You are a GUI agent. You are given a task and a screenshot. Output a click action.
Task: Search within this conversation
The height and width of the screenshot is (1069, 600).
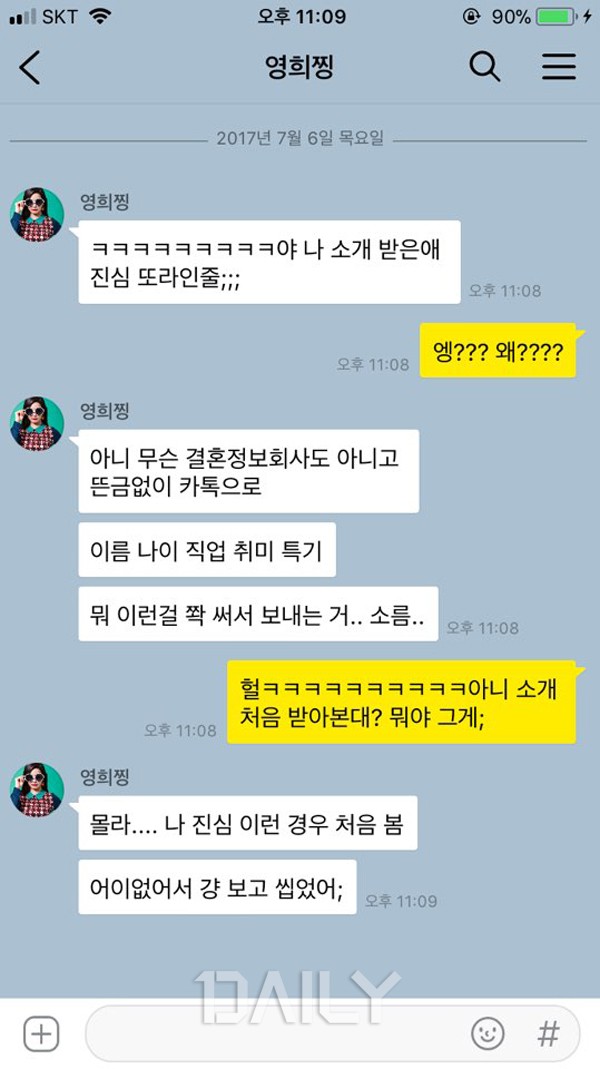[x=485, y=67]
